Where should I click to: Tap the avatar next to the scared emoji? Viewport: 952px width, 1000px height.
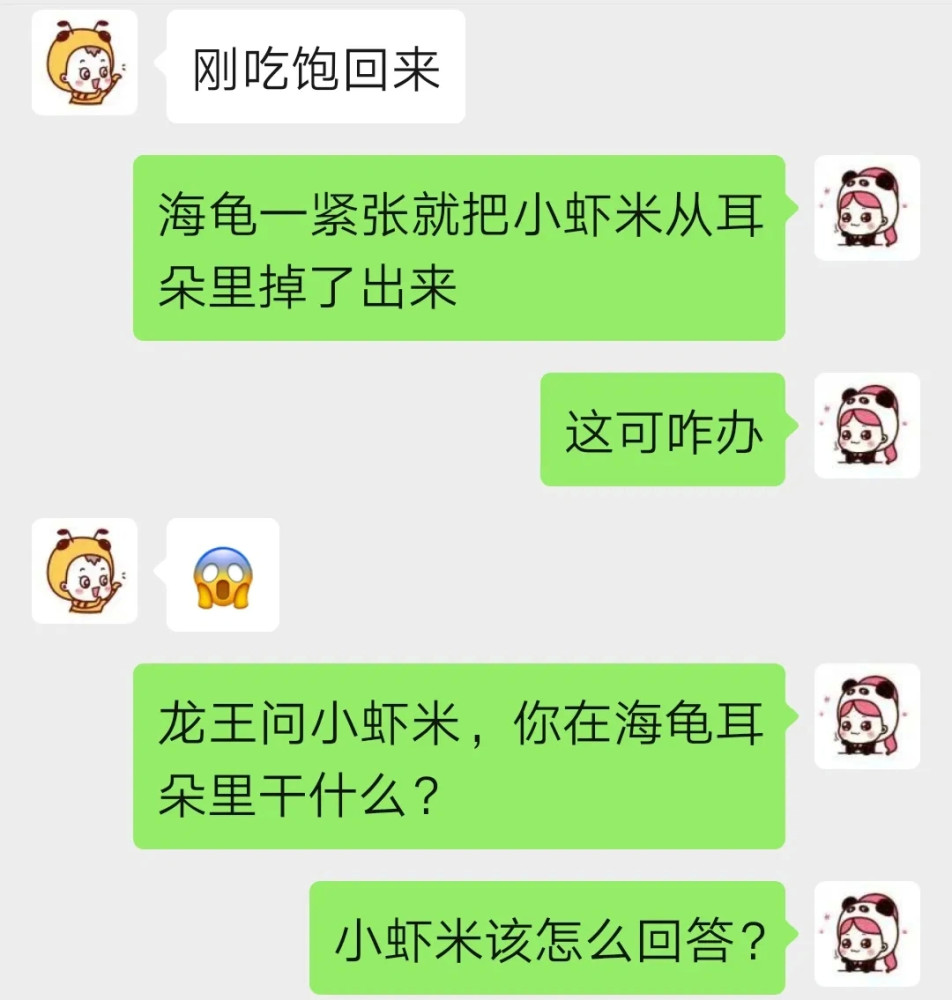click(84, 571)
